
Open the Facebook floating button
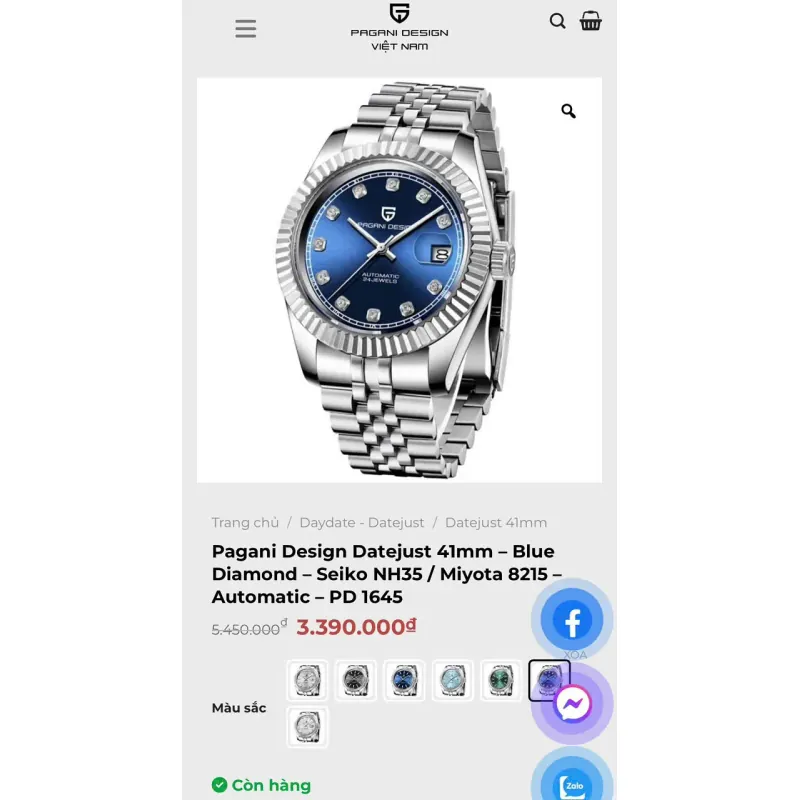pyautogui.click(x=572, y=621)
